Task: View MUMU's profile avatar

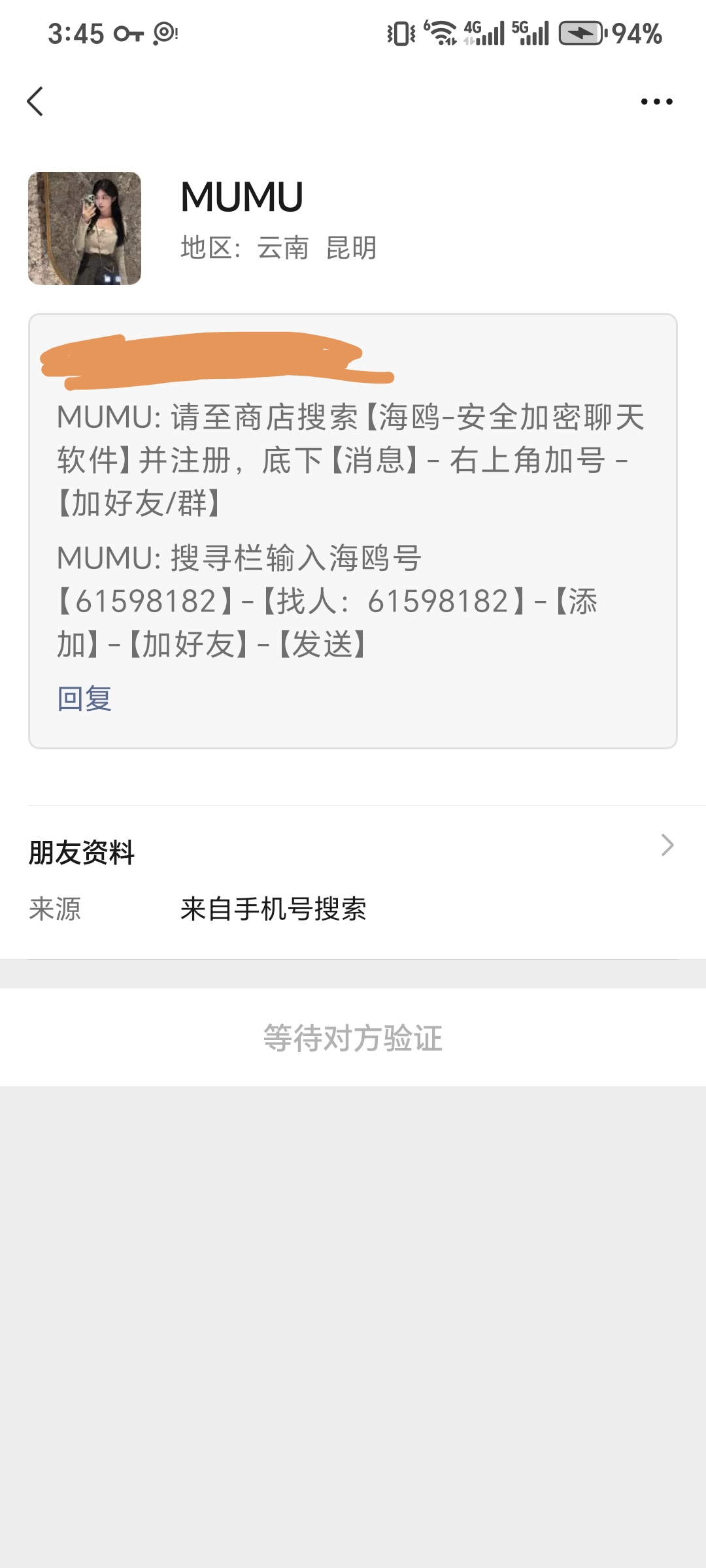Action: click(84, 228)
